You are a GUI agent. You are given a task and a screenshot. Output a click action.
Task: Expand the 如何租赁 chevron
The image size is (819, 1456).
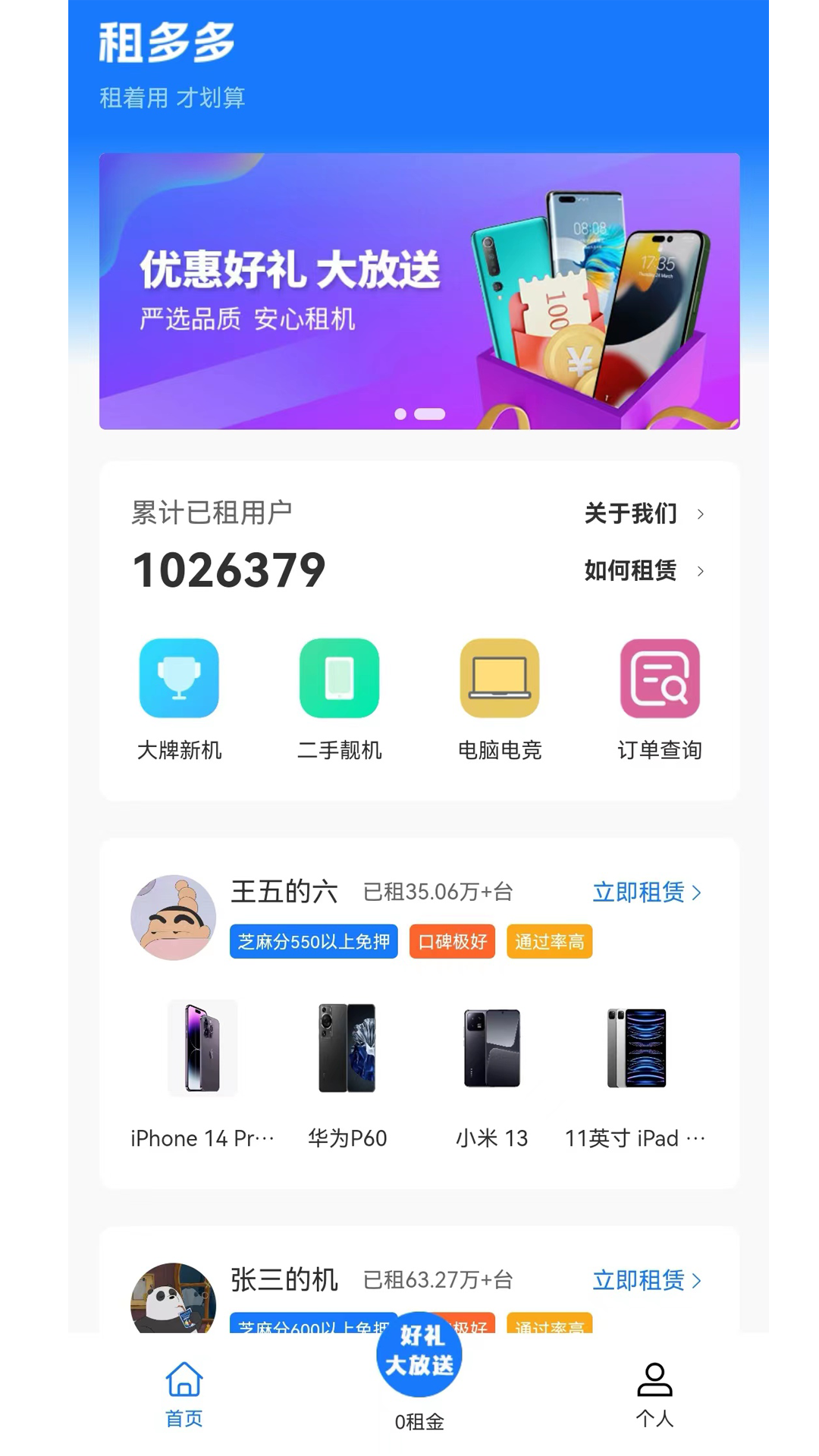(x=701, y=572)
